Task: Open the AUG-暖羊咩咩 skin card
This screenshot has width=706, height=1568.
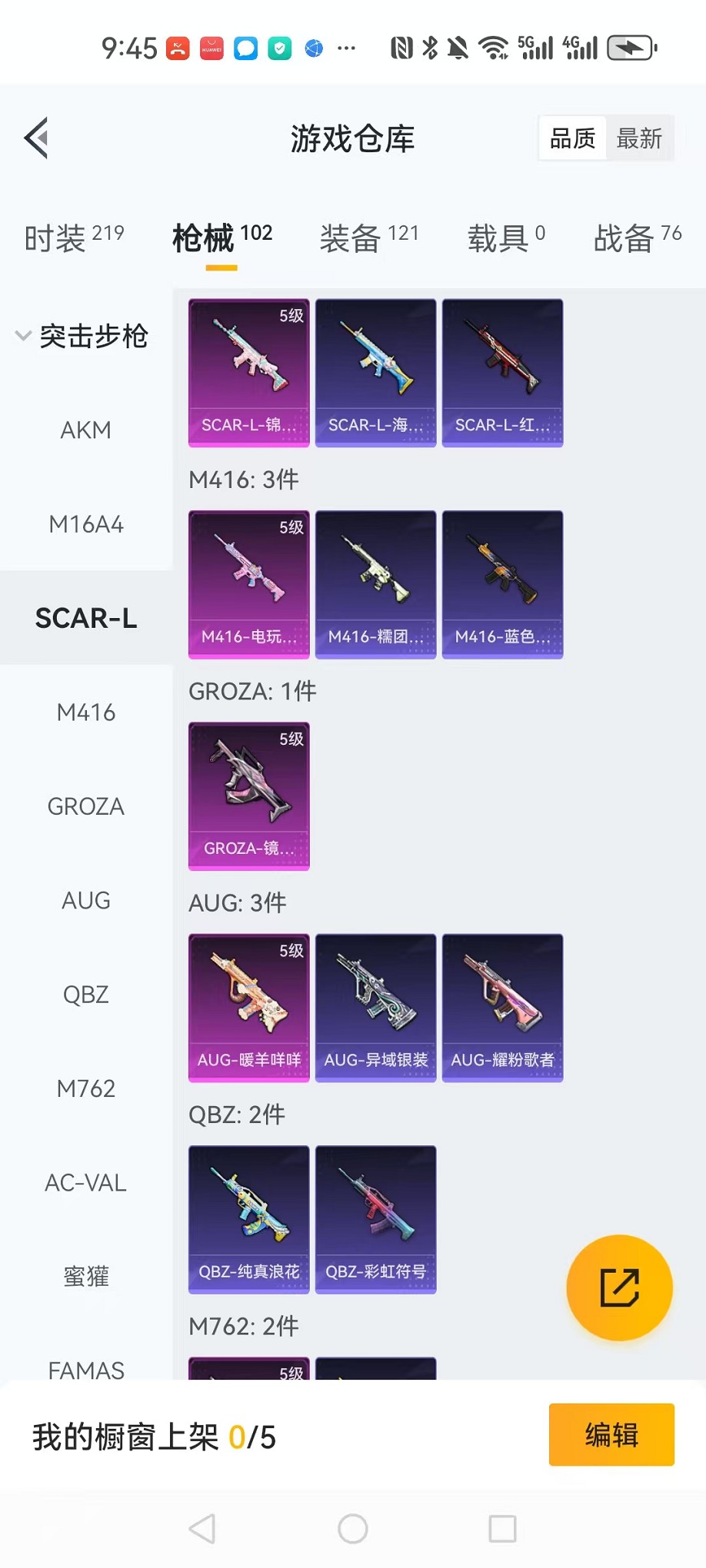Action: [248, 1008]
